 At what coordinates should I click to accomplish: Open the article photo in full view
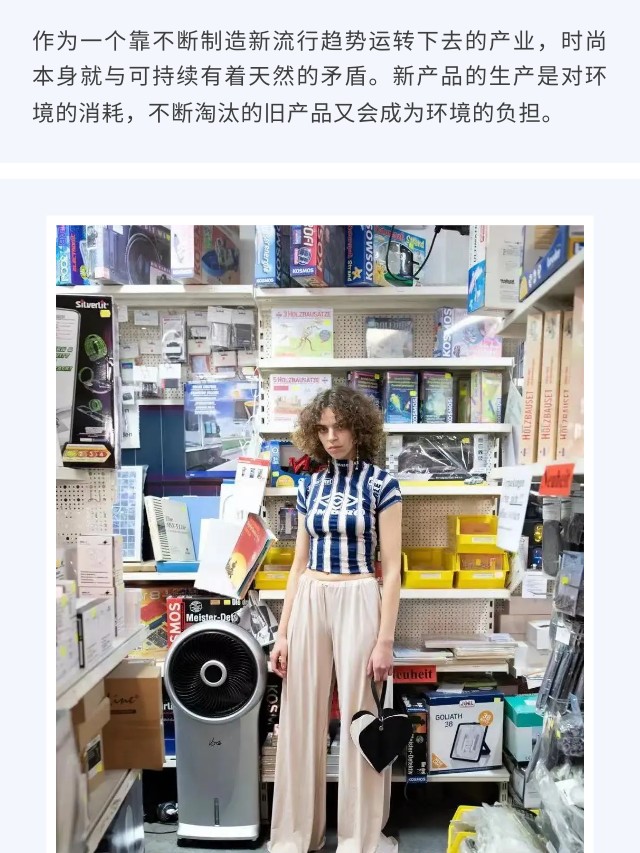click(320, 538)
